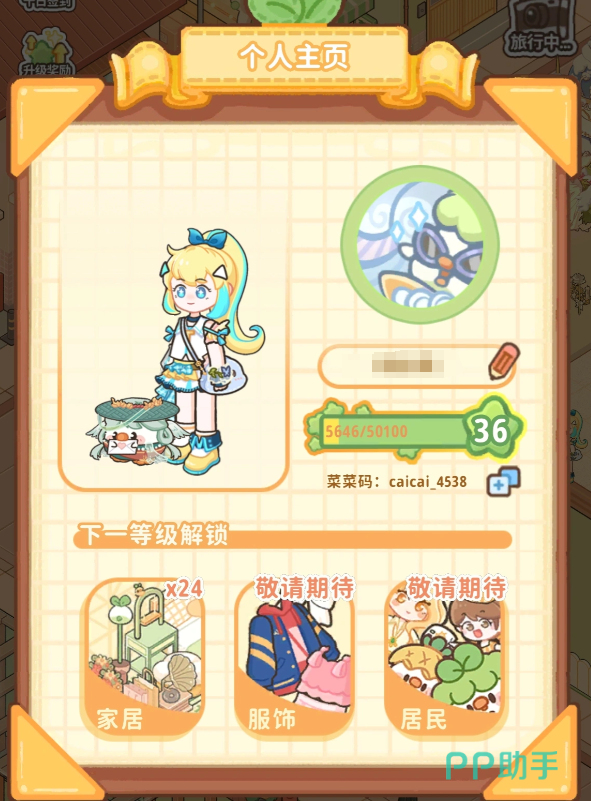
Task: Open the 旅行中 camera button
Action: tap(541, 27)
